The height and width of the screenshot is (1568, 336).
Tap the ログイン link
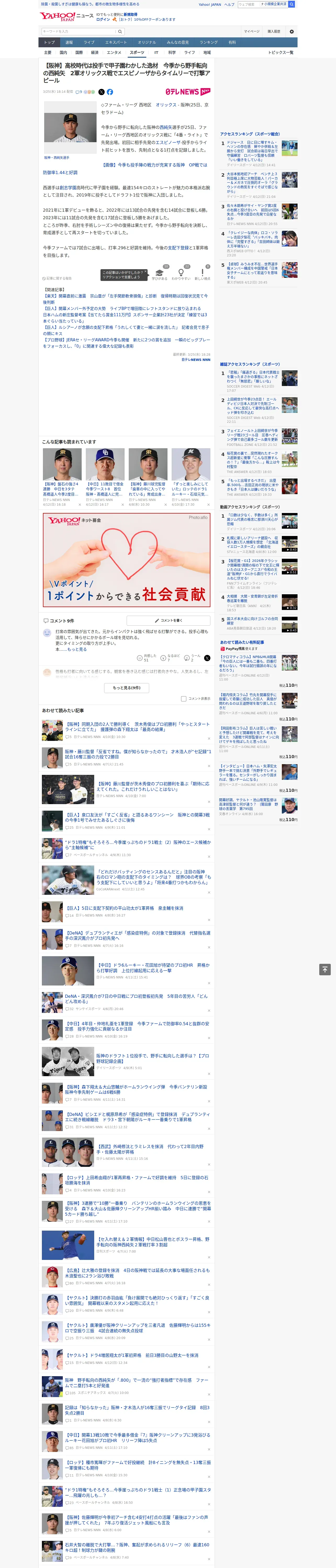(103, 20)
